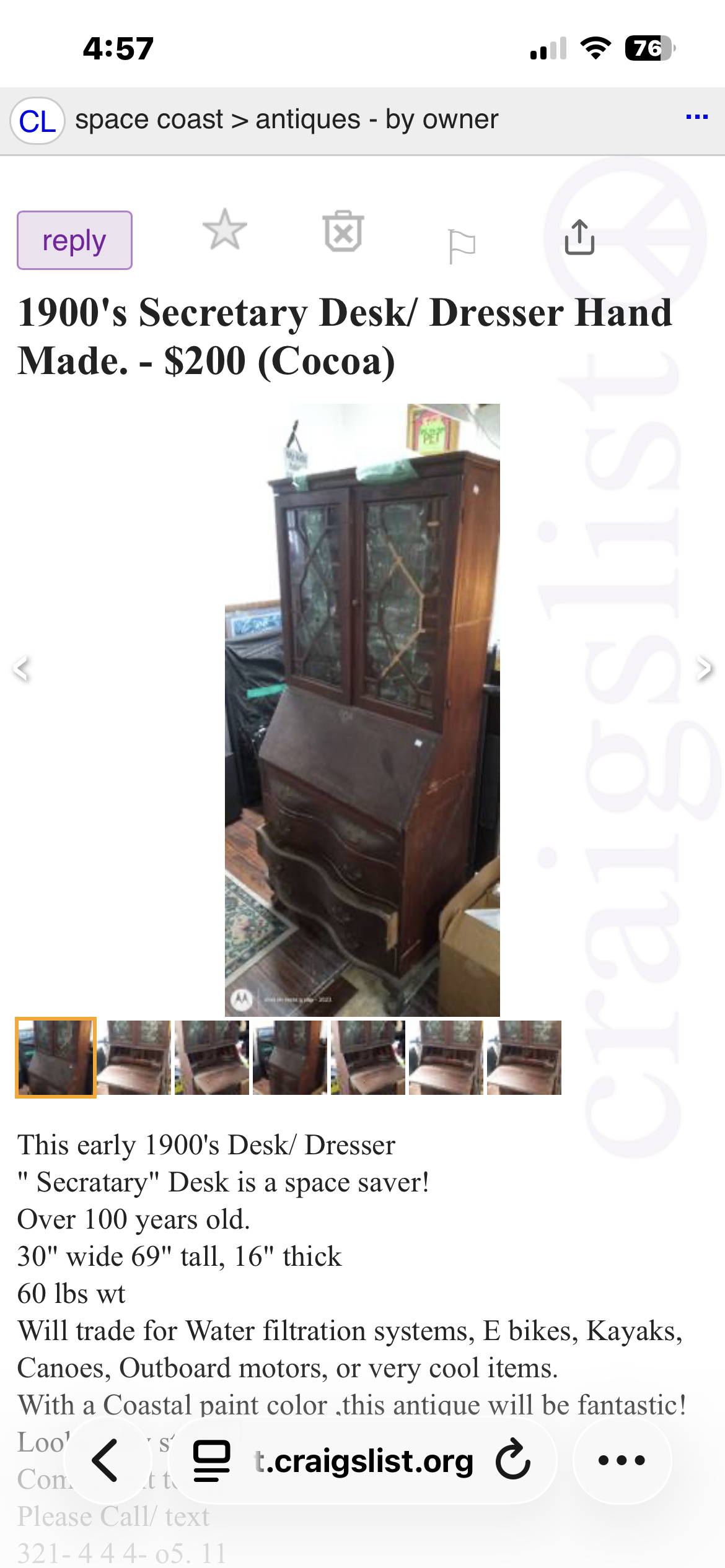Hide this posting with the trash icon
The image size is (725, 1568).
pyautogui.click(x=343, y=232)
